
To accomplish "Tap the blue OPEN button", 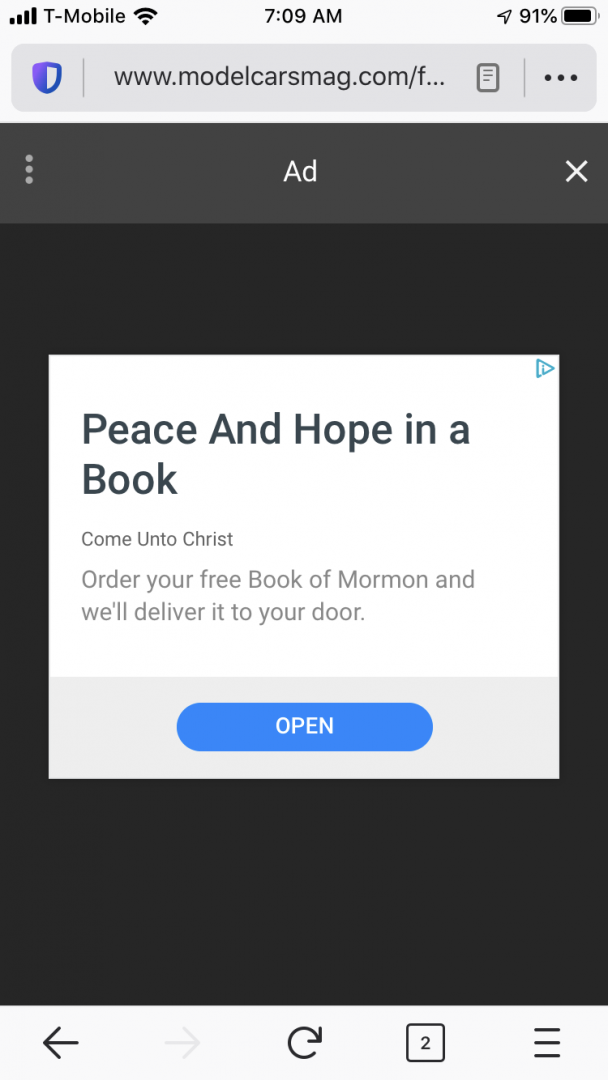I will pyautogui.click(x=304, y=726).
